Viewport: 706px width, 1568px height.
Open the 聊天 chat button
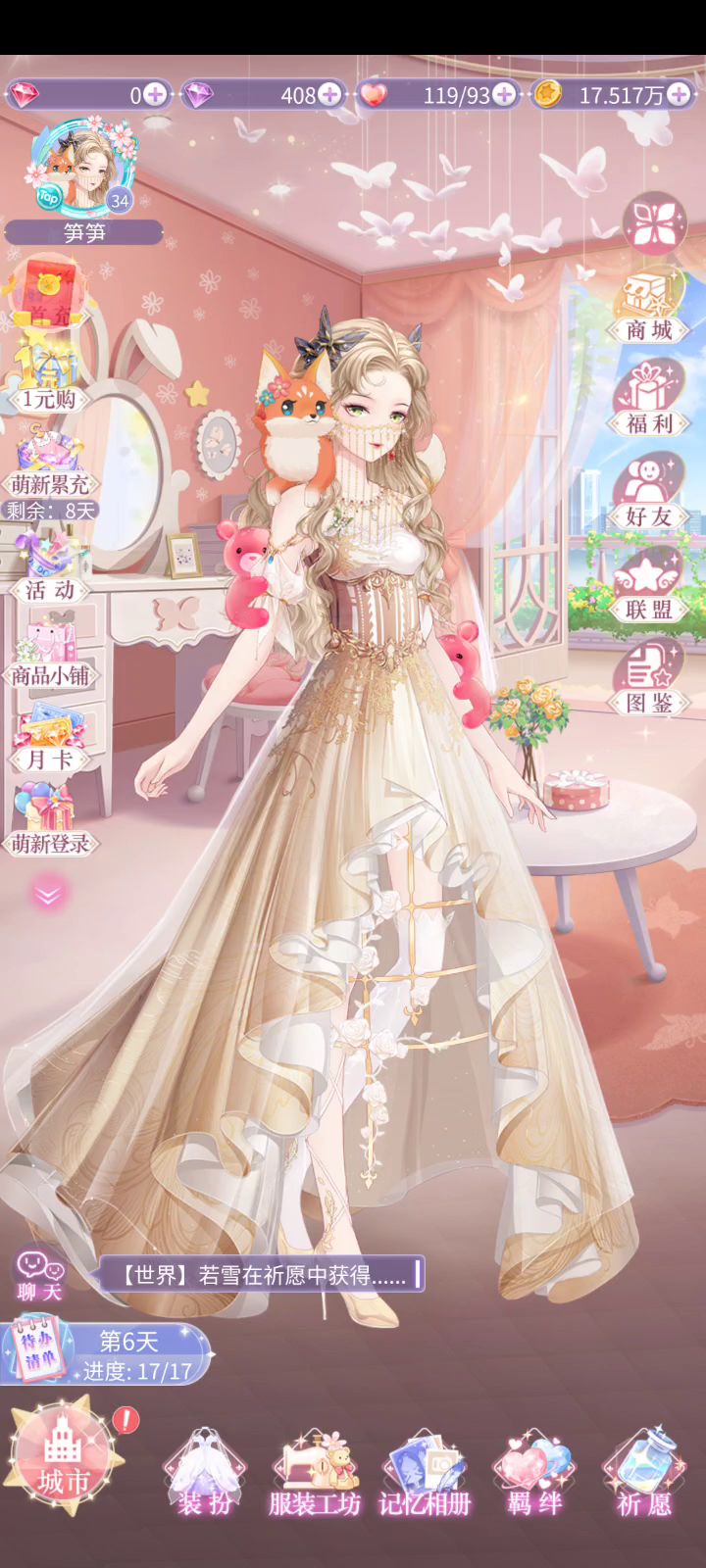[39, 1274]
